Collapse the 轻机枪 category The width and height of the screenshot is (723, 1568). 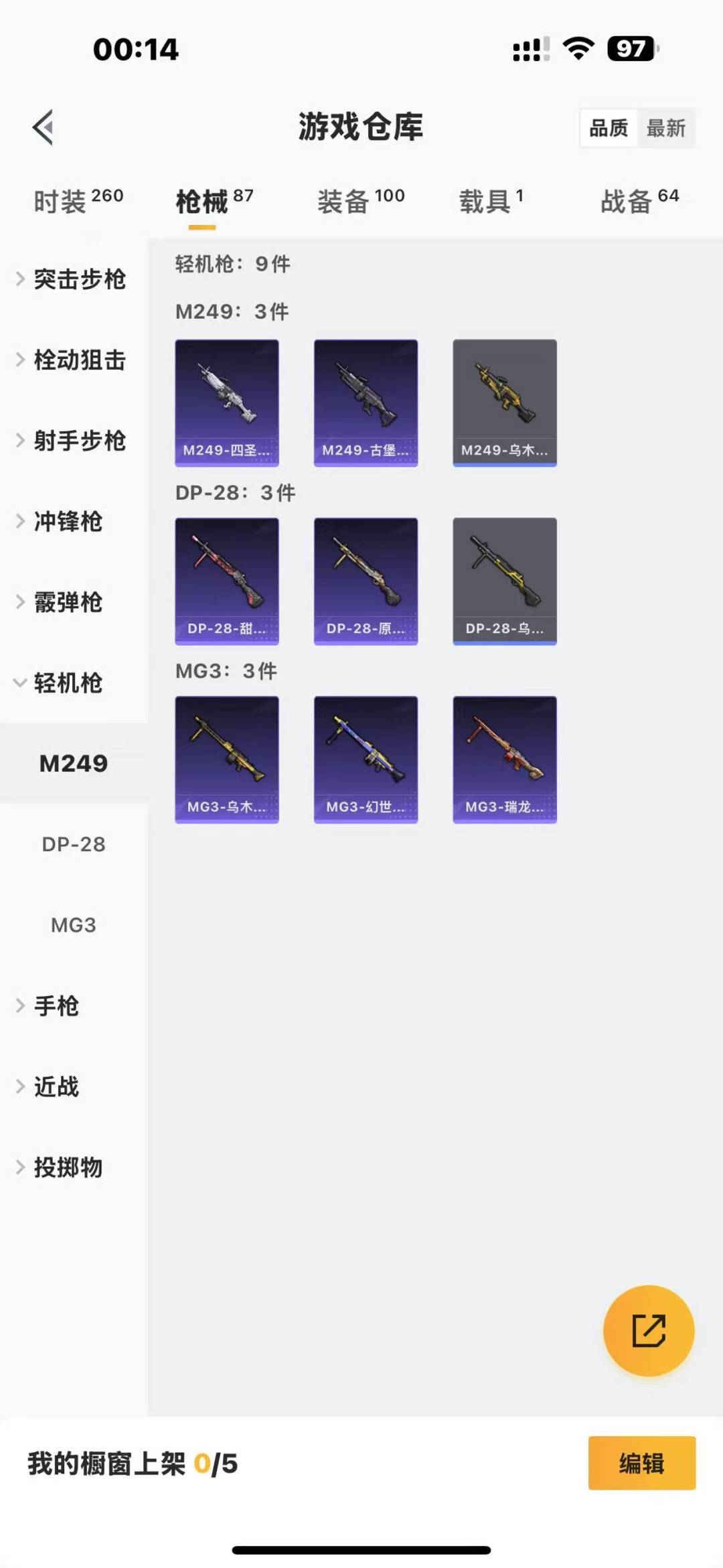(67, 683)
